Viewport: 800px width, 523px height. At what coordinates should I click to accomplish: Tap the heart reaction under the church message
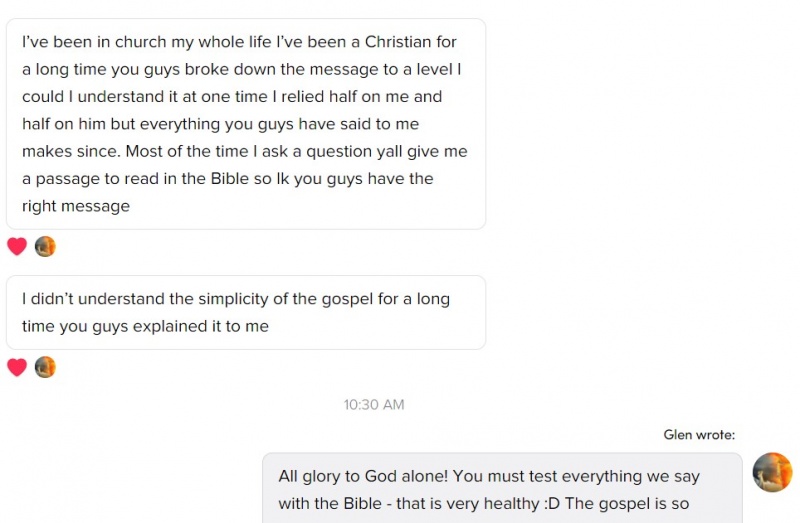(17, 246)
